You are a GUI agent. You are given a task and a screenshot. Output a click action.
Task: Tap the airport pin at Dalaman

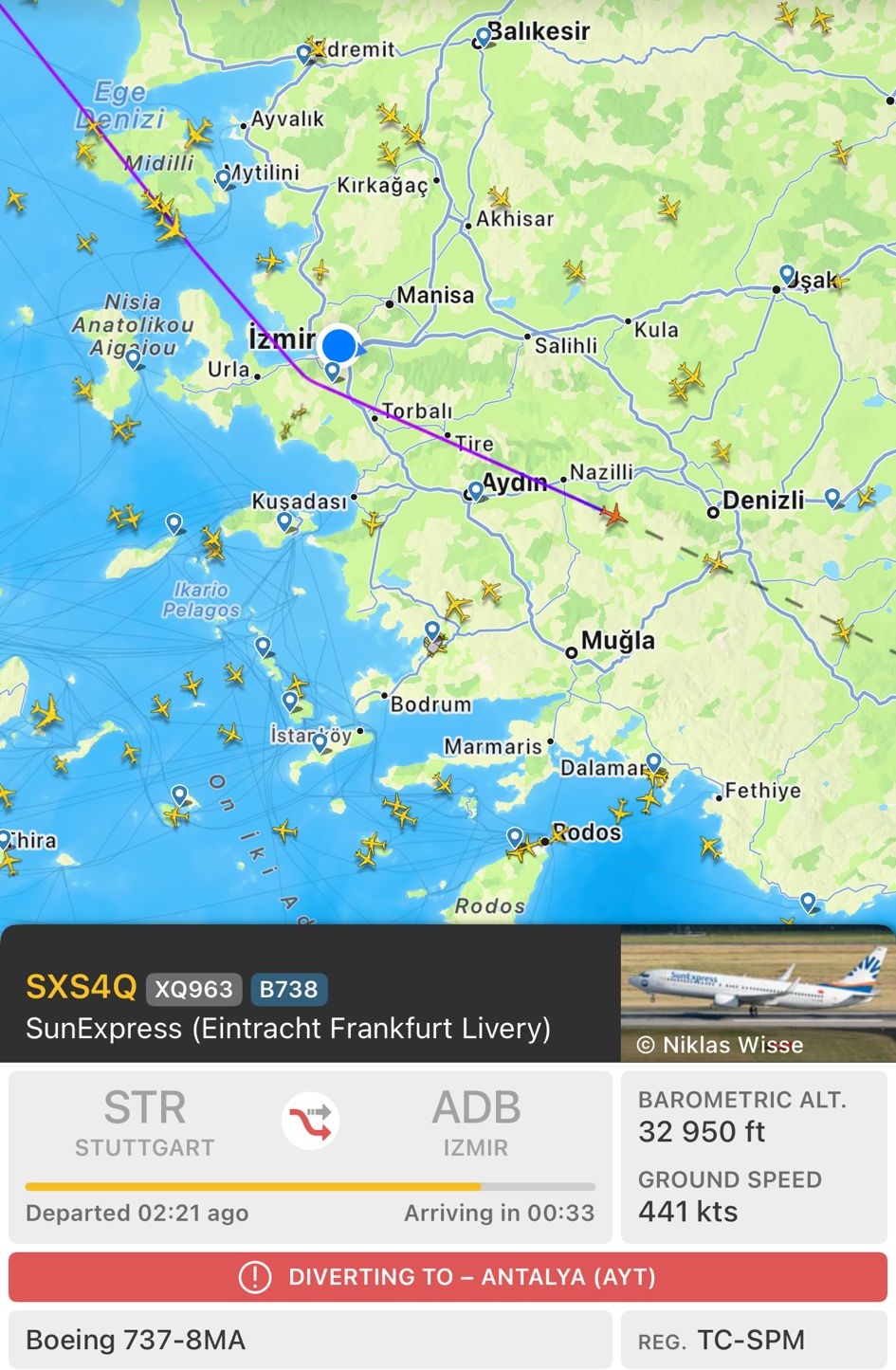(652, 762)
